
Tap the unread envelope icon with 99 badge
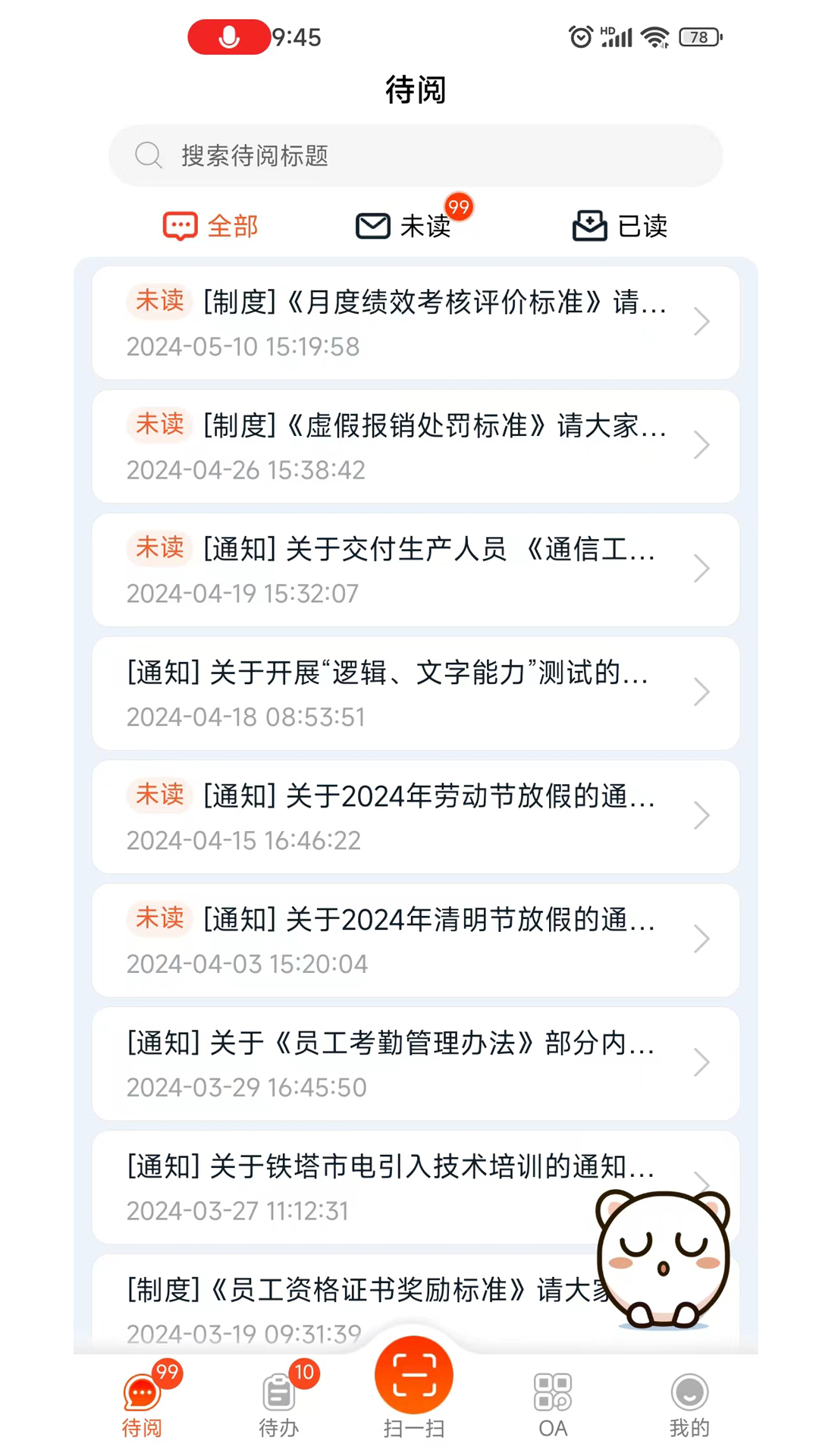[372, 225]
